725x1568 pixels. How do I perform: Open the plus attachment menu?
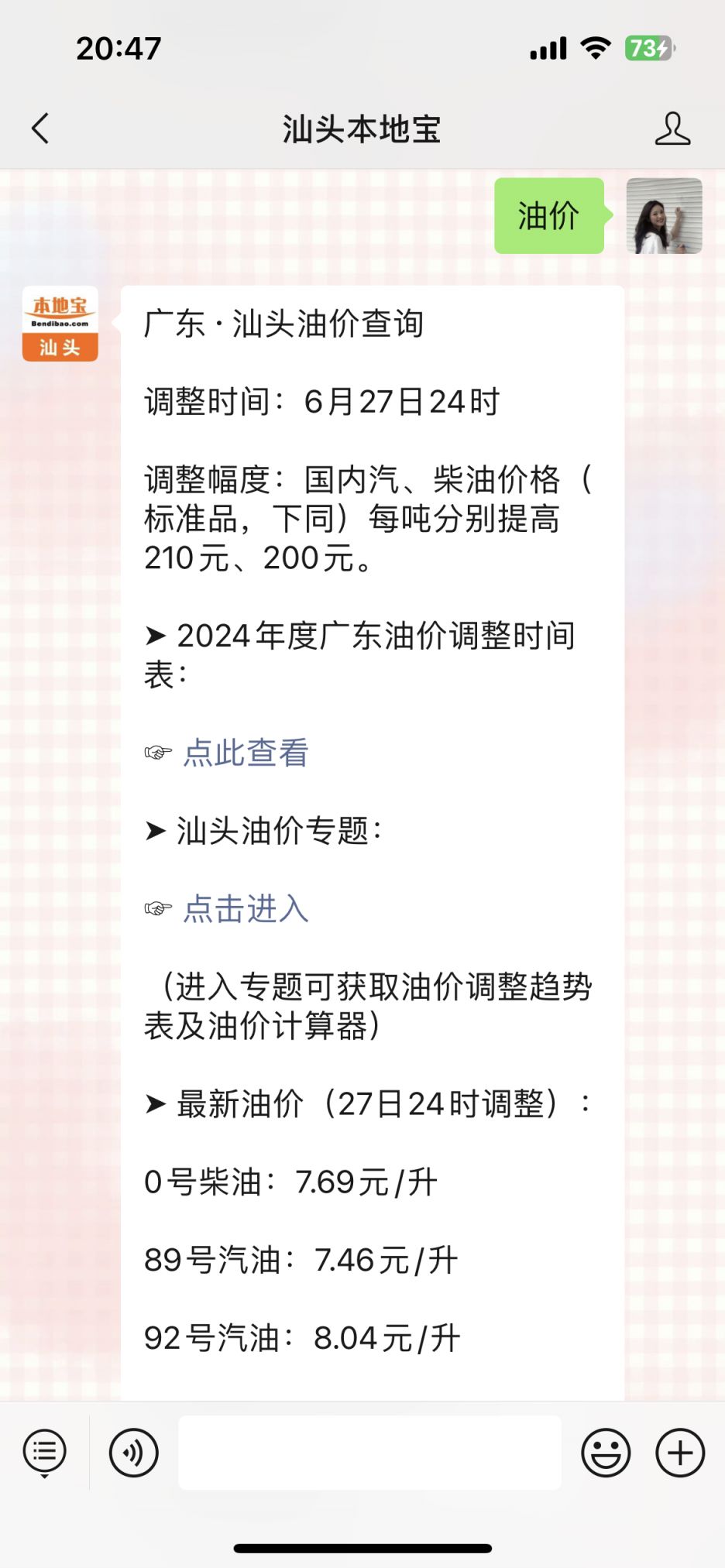(x=680, y=1453)
